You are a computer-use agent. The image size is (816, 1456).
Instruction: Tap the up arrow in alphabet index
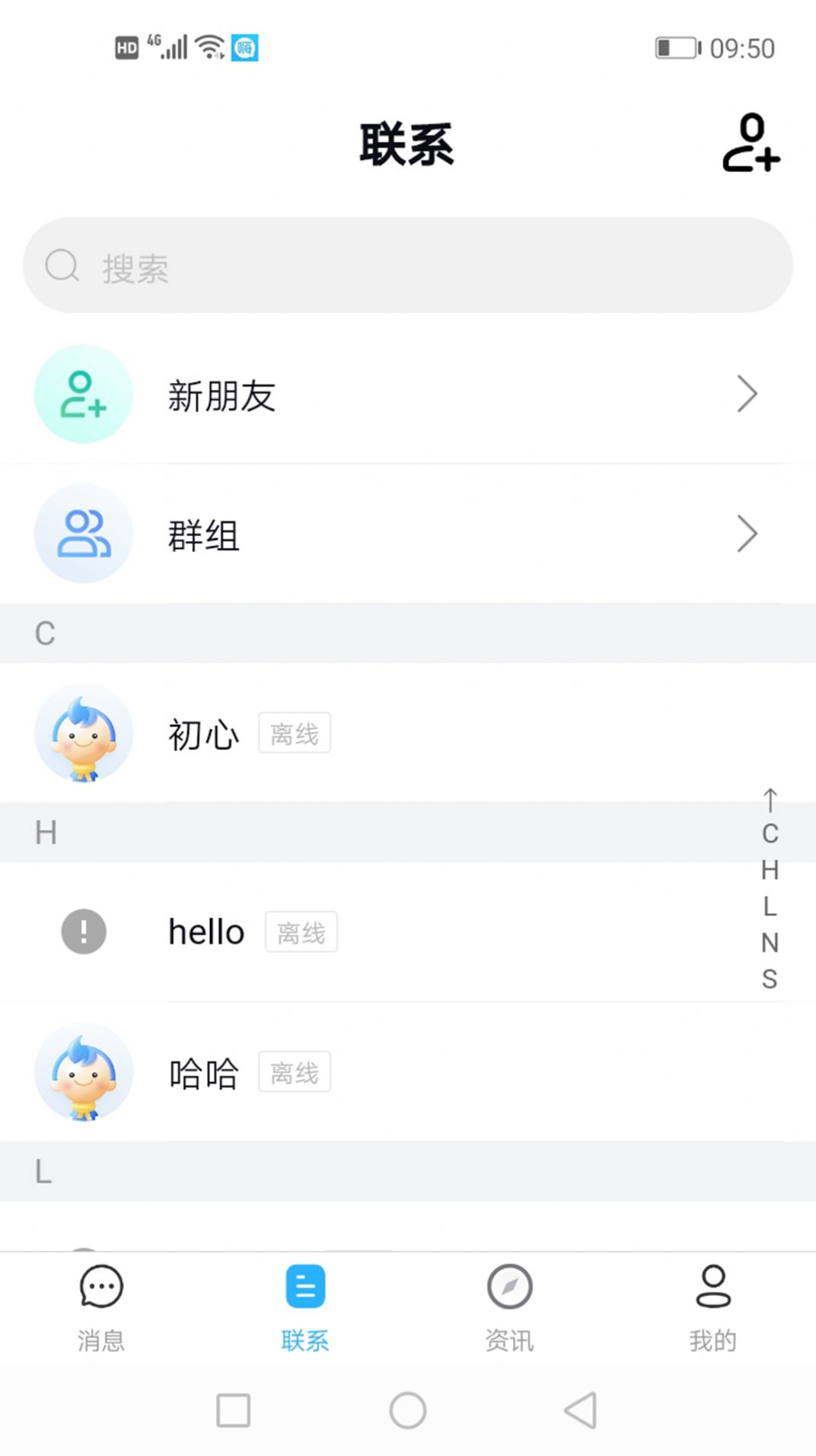(x=770, y=801)
